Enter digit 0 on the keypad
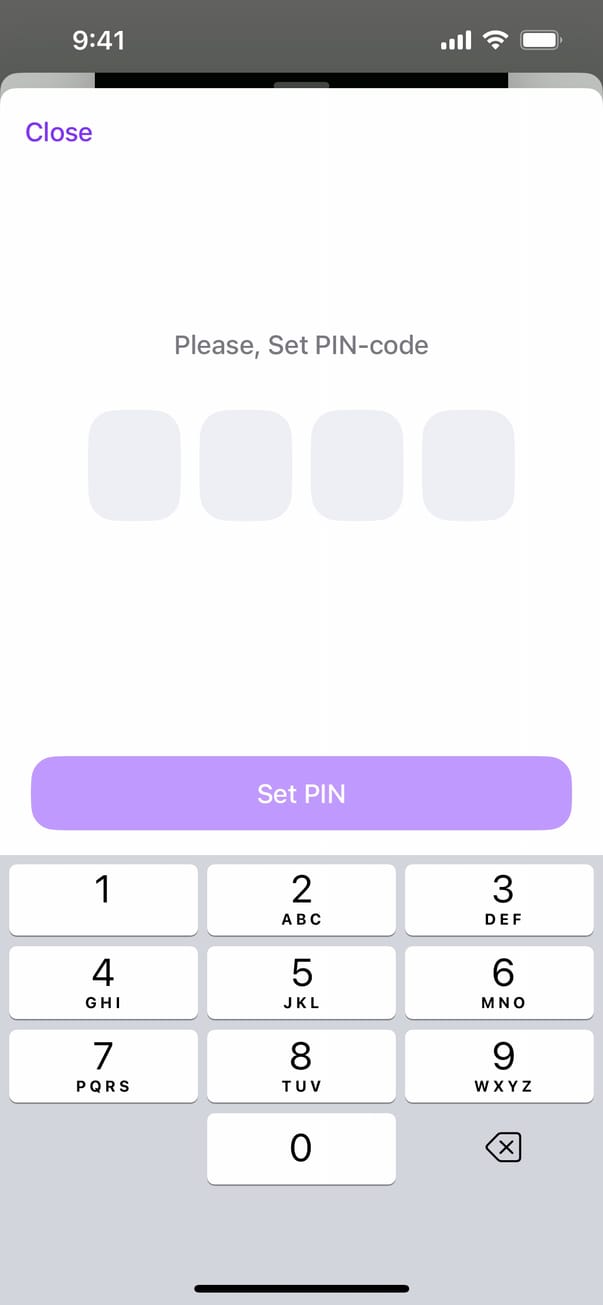603x1305 pixels. [x=301, y=1148]
